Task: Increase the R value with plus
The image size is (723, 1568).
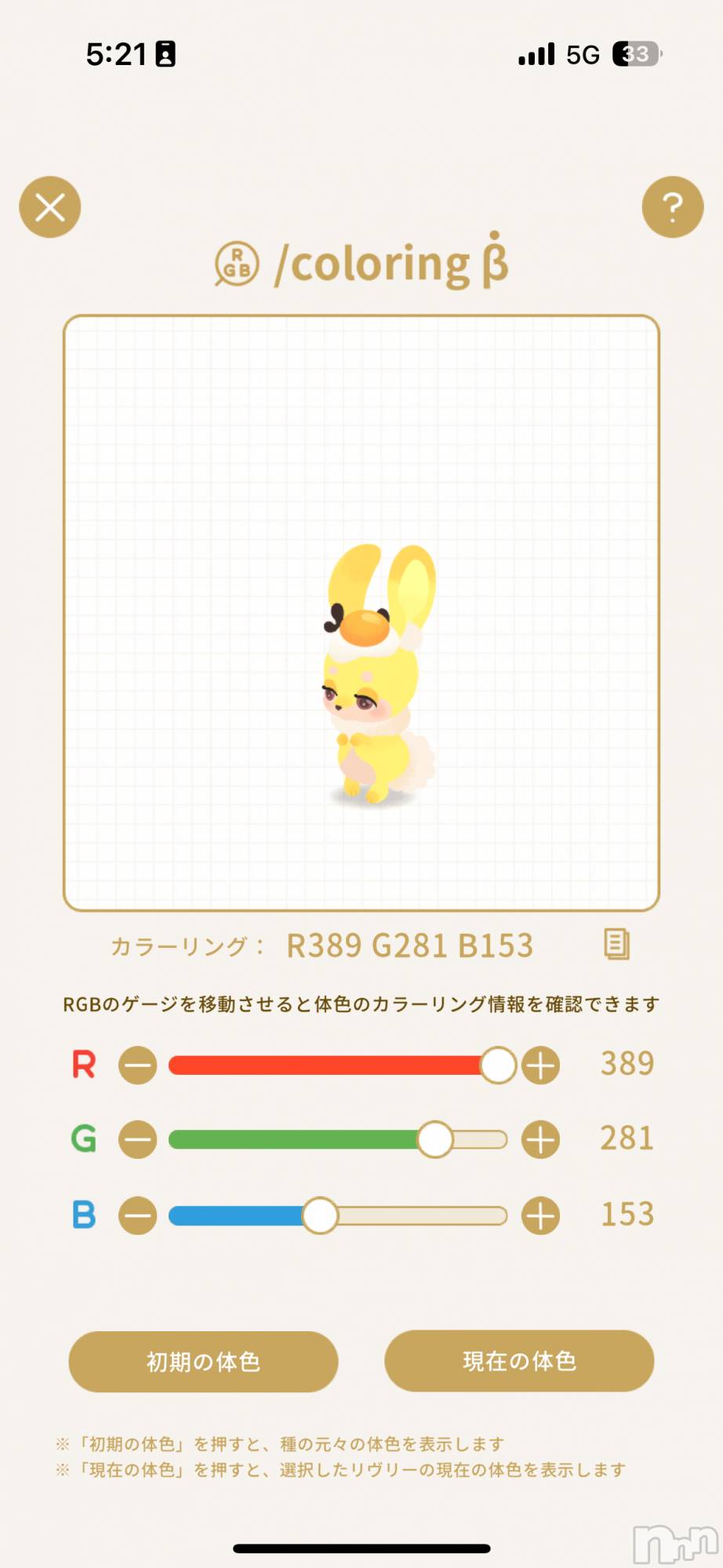Action: [x=541, y=1065]
